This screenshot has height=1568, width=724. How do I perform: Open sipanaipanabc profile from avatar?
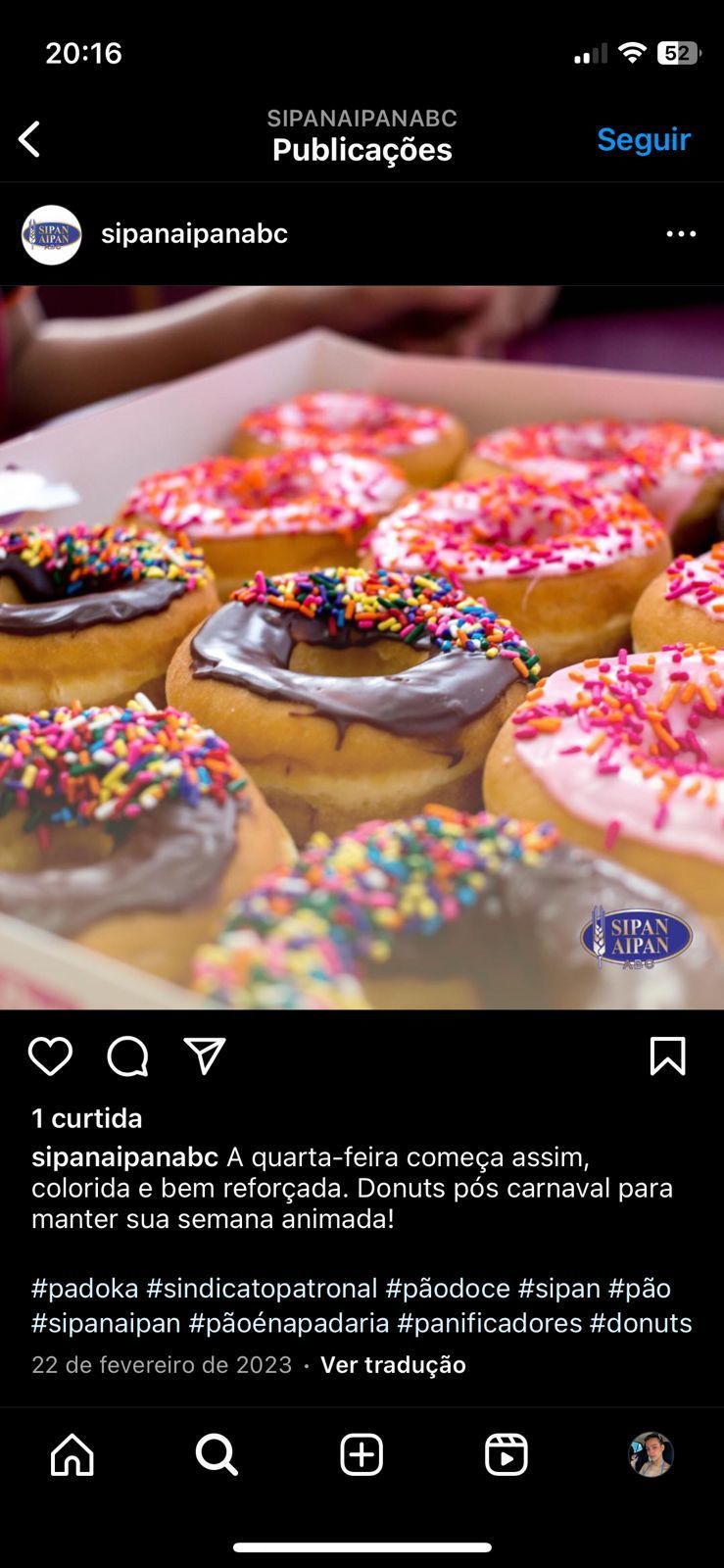51,234
